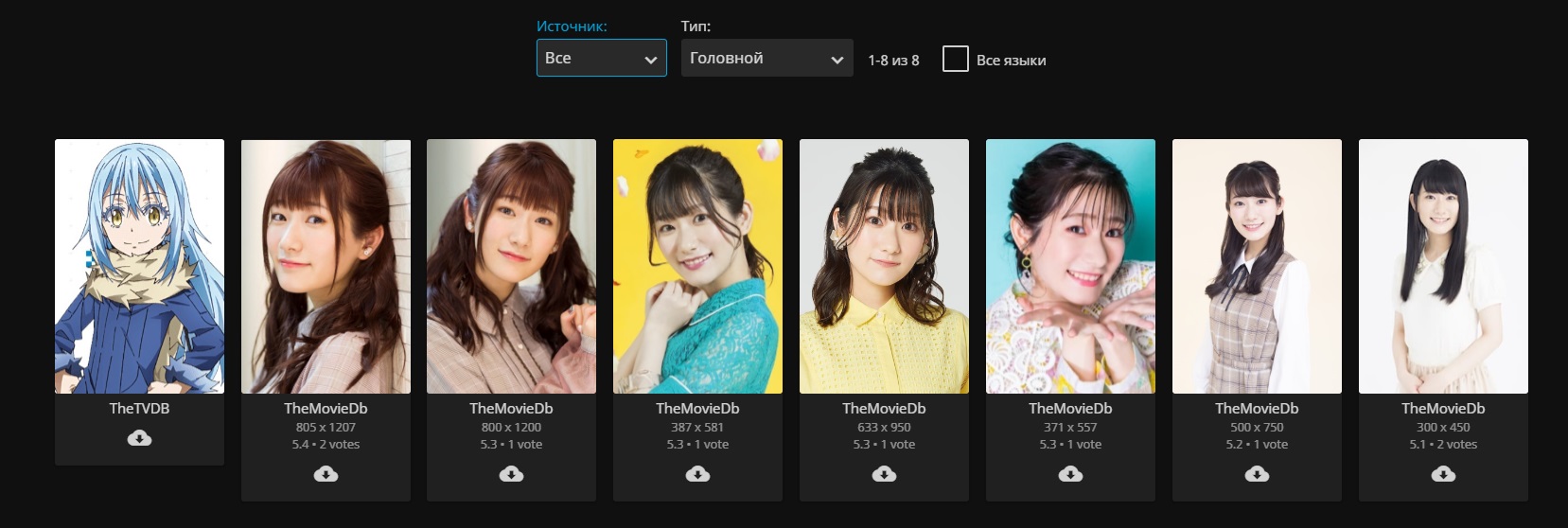Select the 371 x 557 photo tile
Viewport: 1568px width, 528px height.
click(1070, 266)
